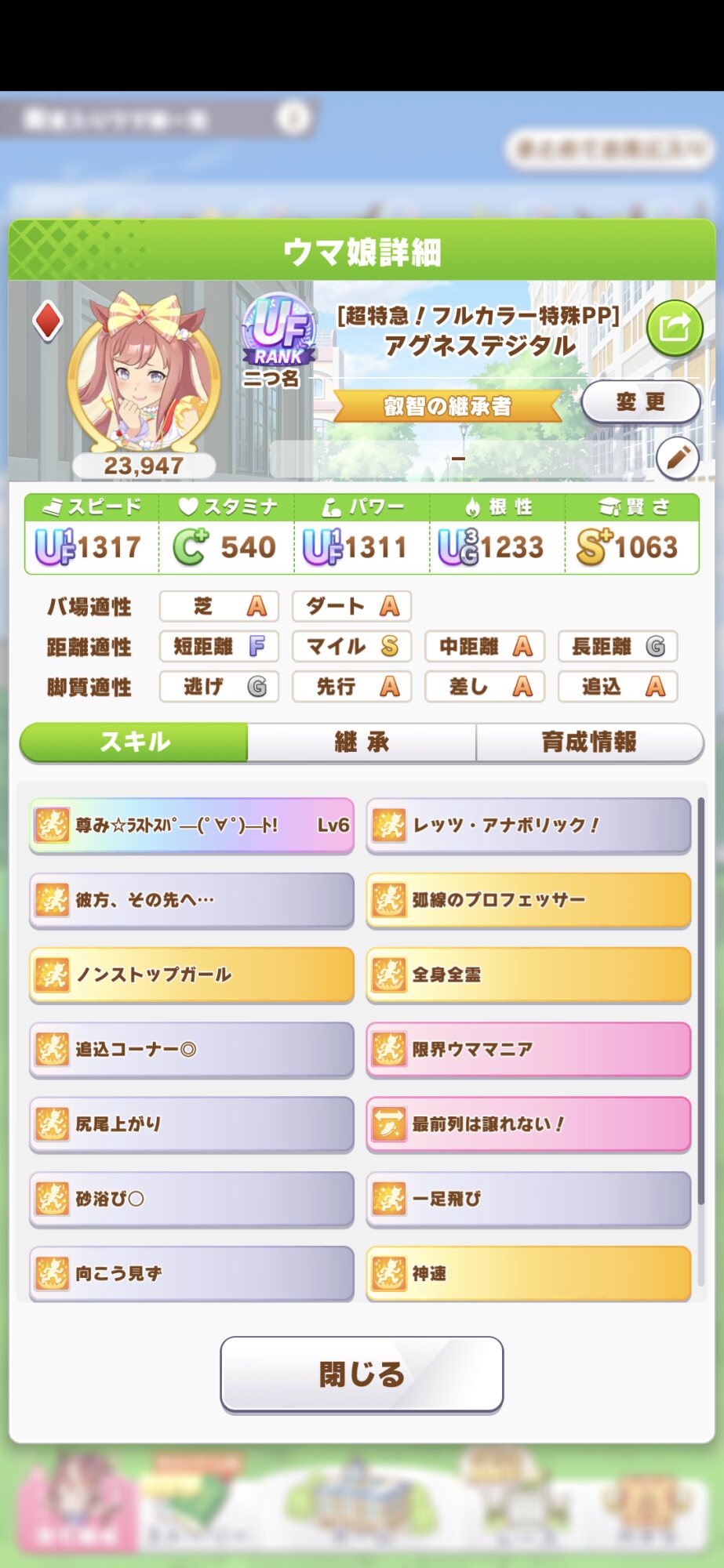Tap the 変更 button
Image resolution: width=724 pixels, height=1568 pixels.
tap(640, 402)
